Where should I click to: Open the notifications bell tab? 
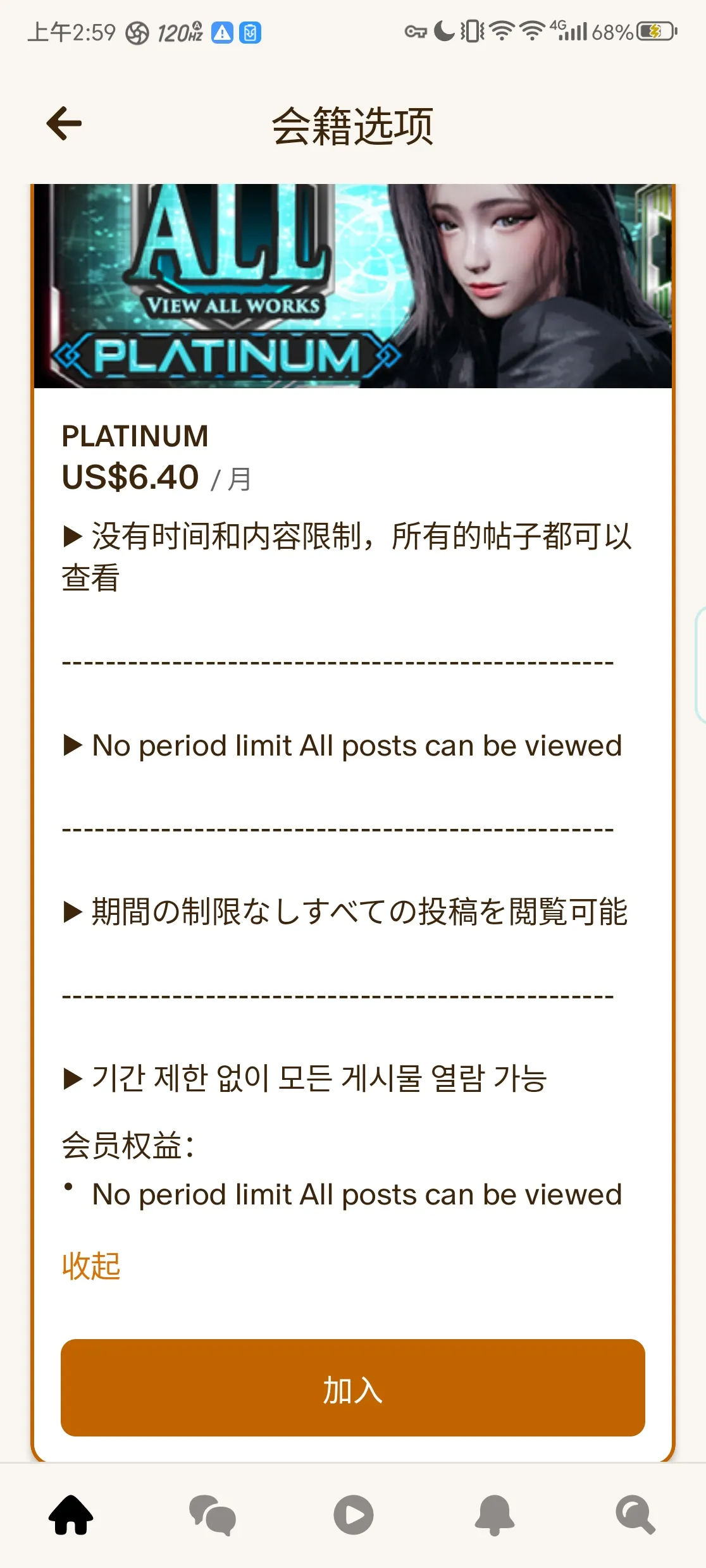coord(495,1515)
